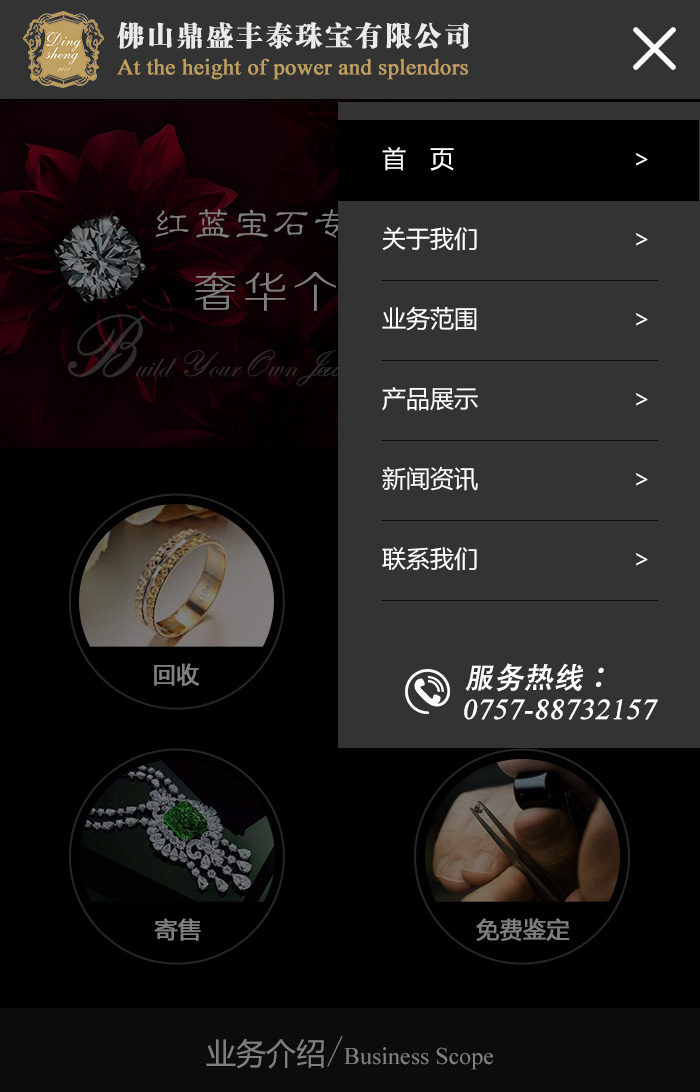The image size is (700, 1092).
Task: Open the 回收 service tile
Action: point(177,602)
